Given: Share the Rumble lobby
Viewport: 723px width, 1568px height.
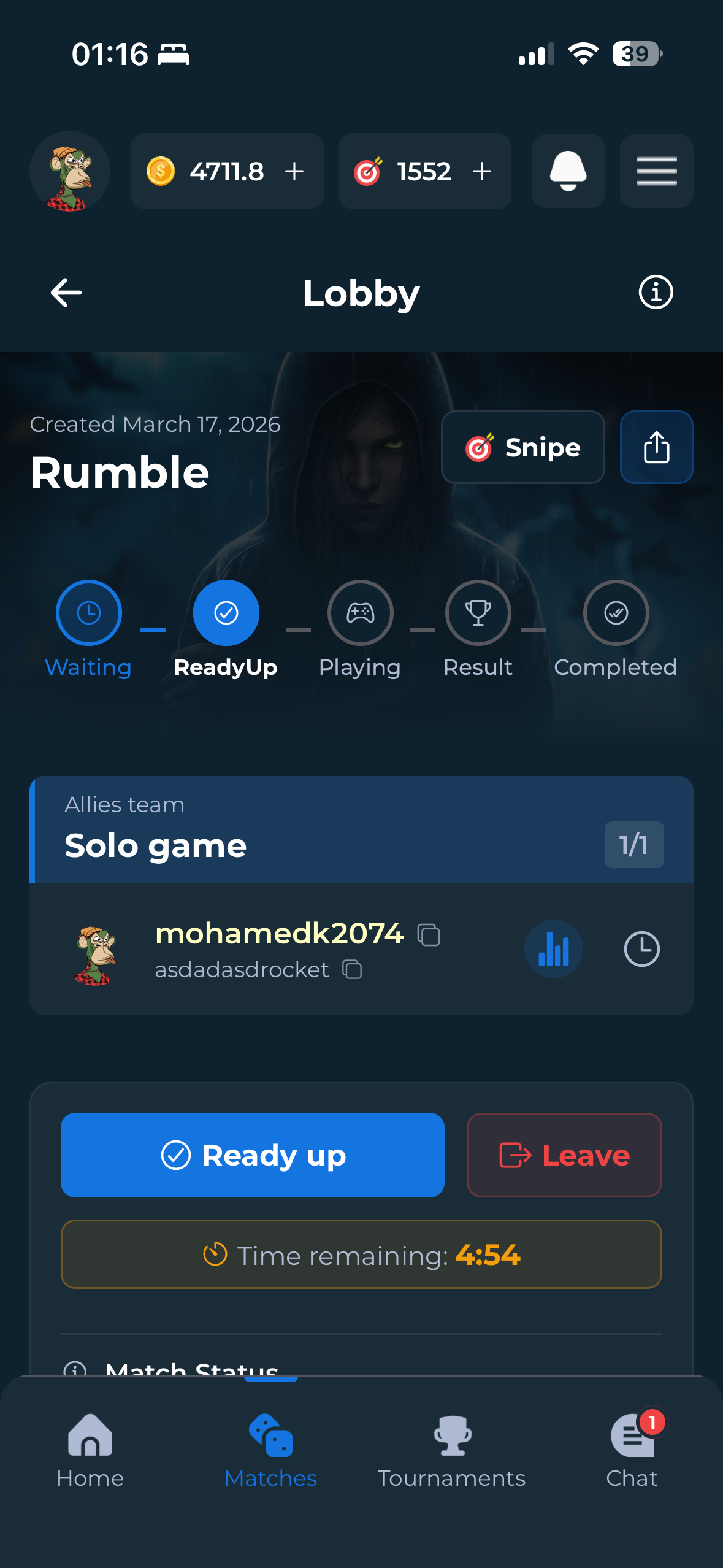Looking at the screenshot, I should point(656,447).
